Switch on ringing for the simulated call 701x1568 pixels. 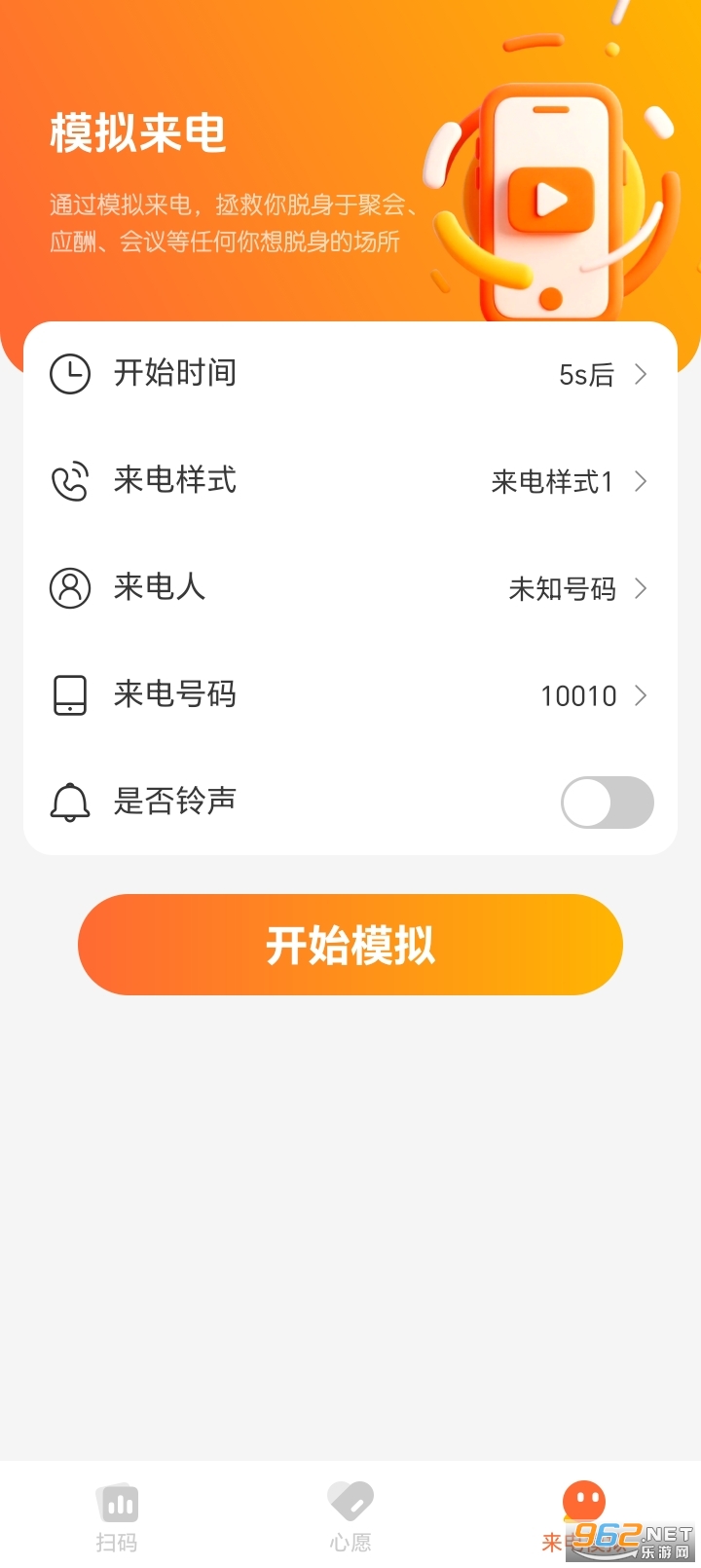pyautogui.click(x=607, y=802)
